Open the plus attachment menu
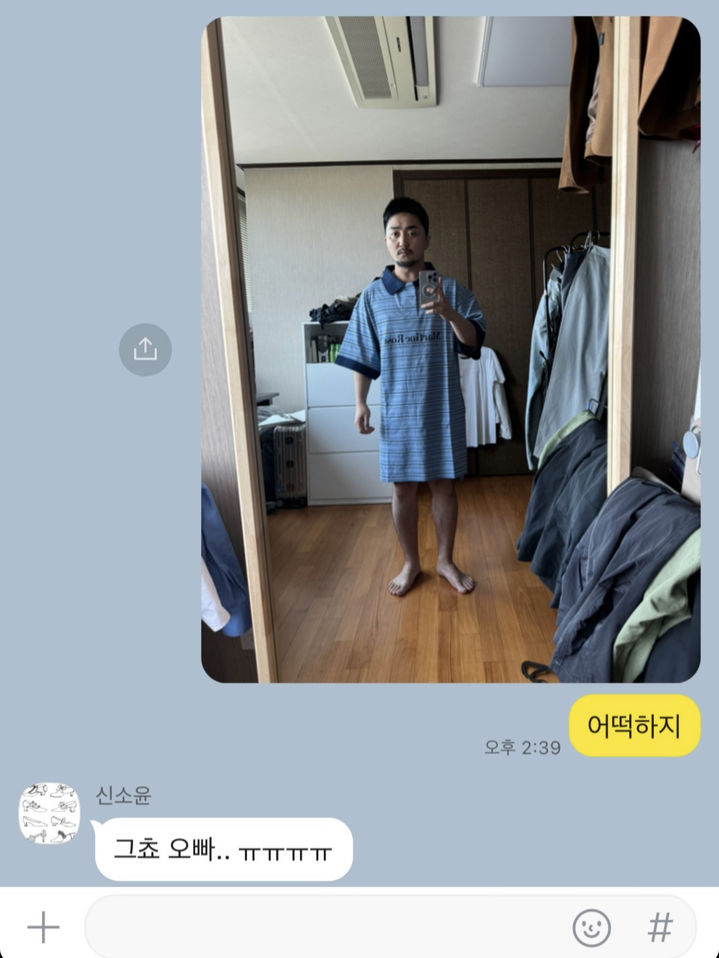719x958 pixels. point(43,927)
